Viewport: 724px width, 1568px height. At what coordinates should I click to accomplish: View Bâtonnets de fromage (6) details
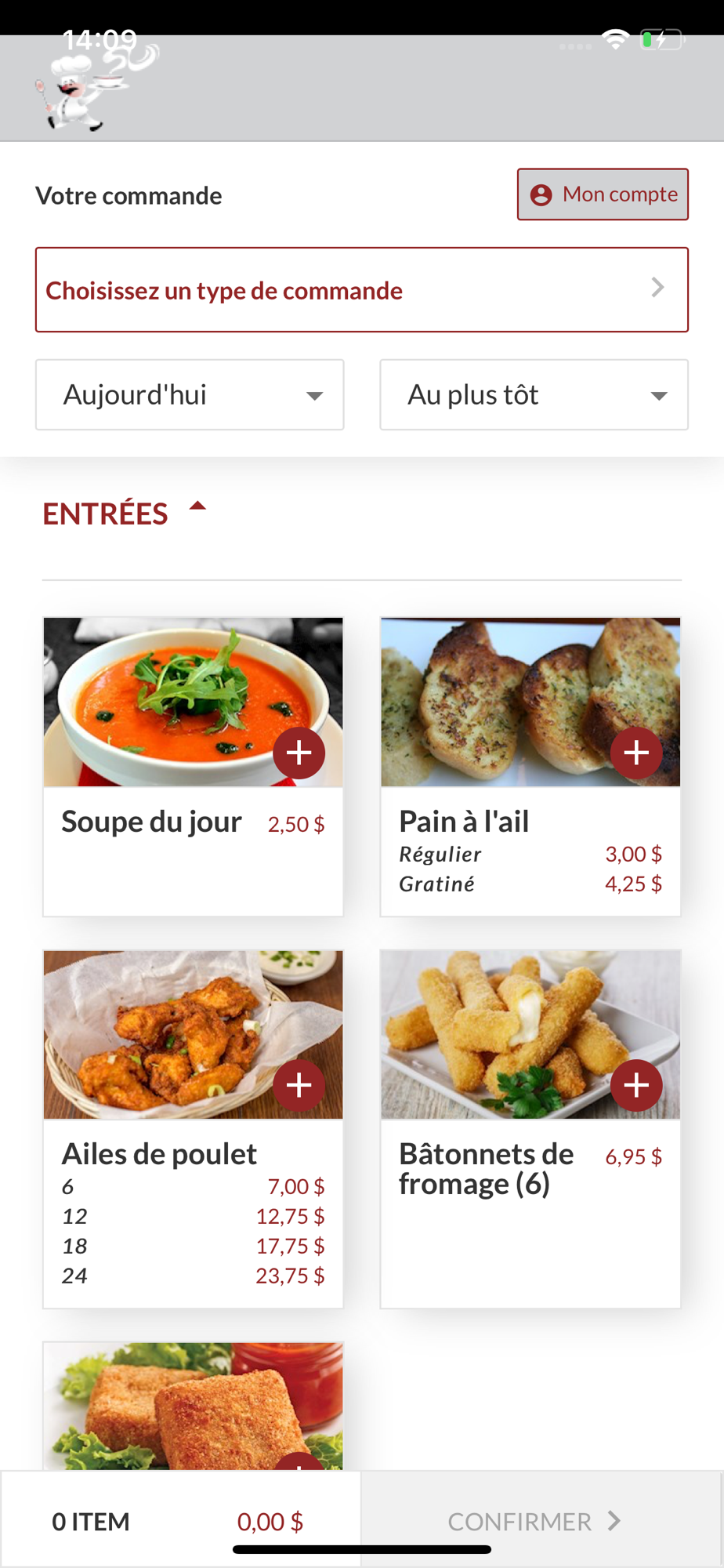tap(486, 1168)
